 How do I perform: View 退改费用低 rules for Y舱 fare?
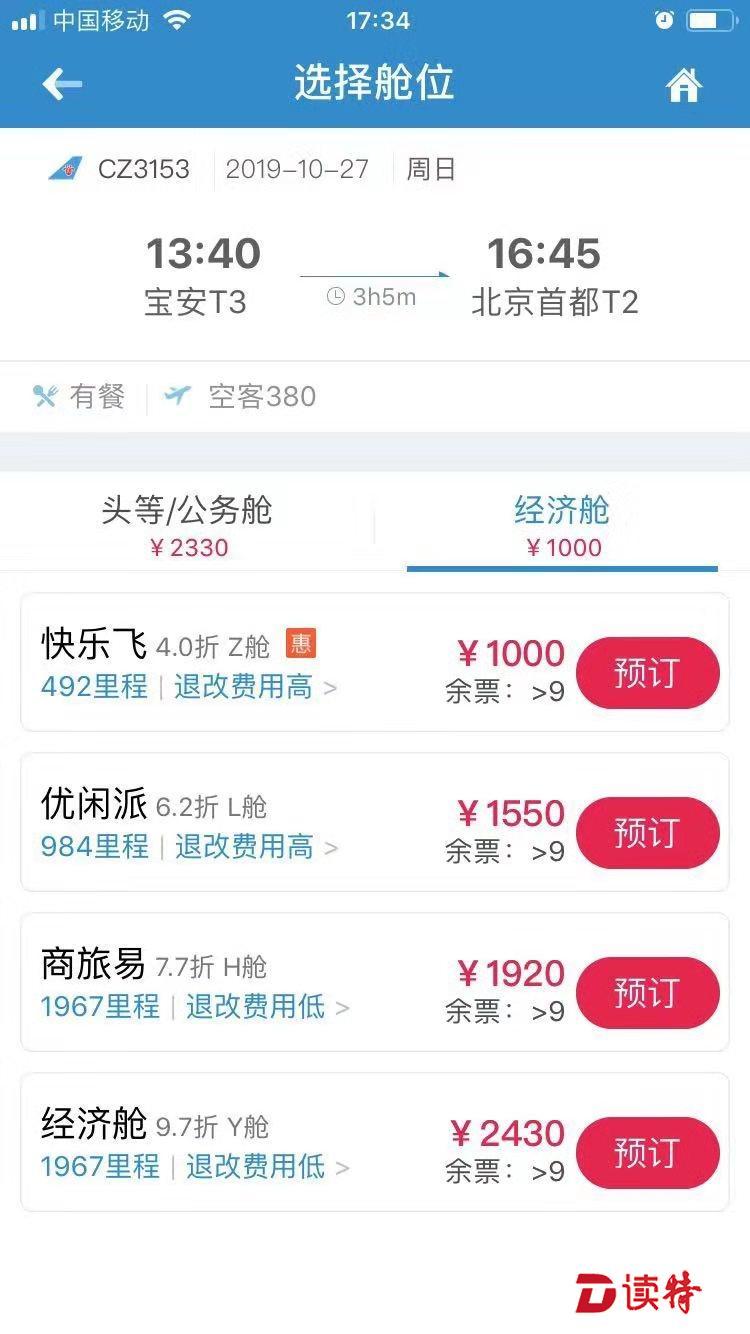pos(266,1167)
